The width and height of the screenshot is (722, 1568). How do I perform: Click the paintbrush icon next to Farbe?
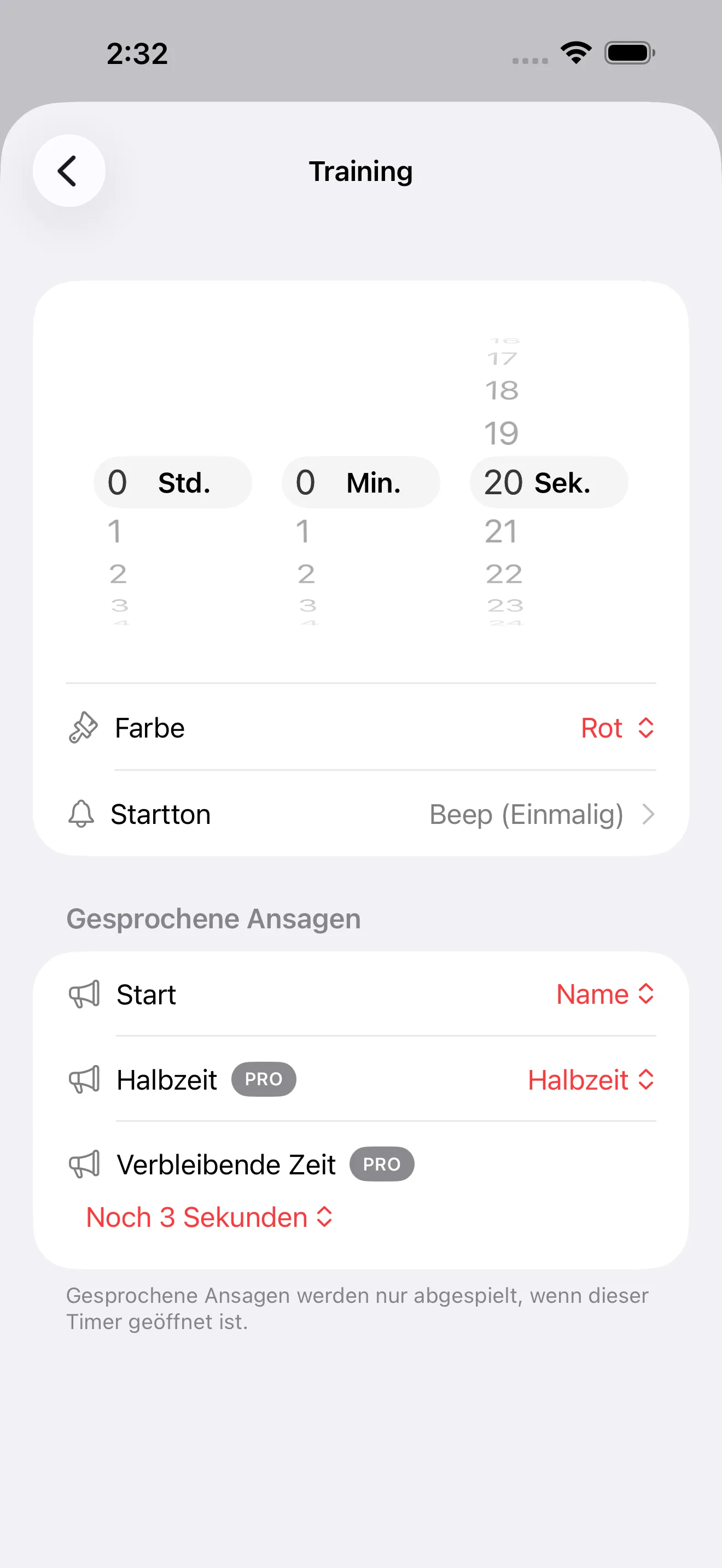82,727
